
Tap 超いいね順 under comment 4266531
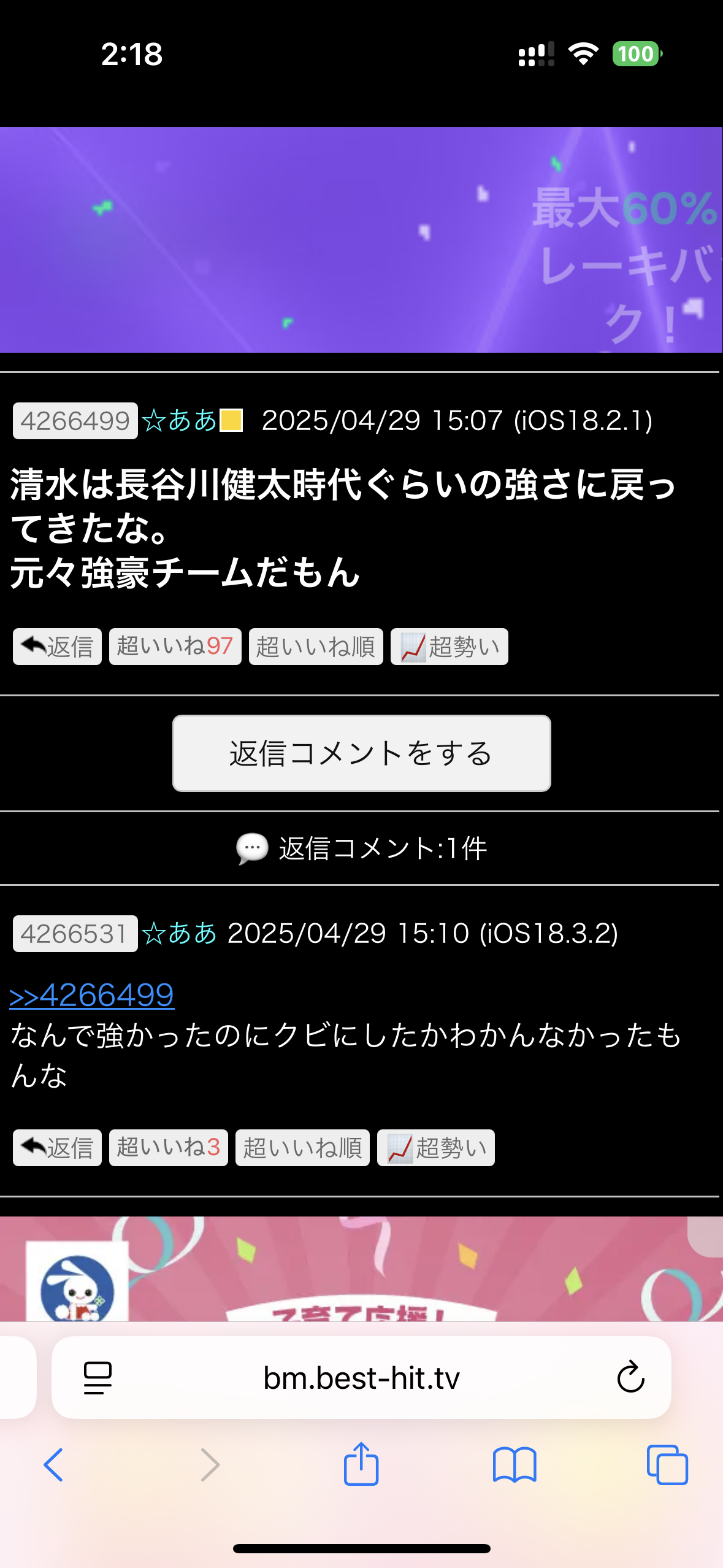[302, 1148]
